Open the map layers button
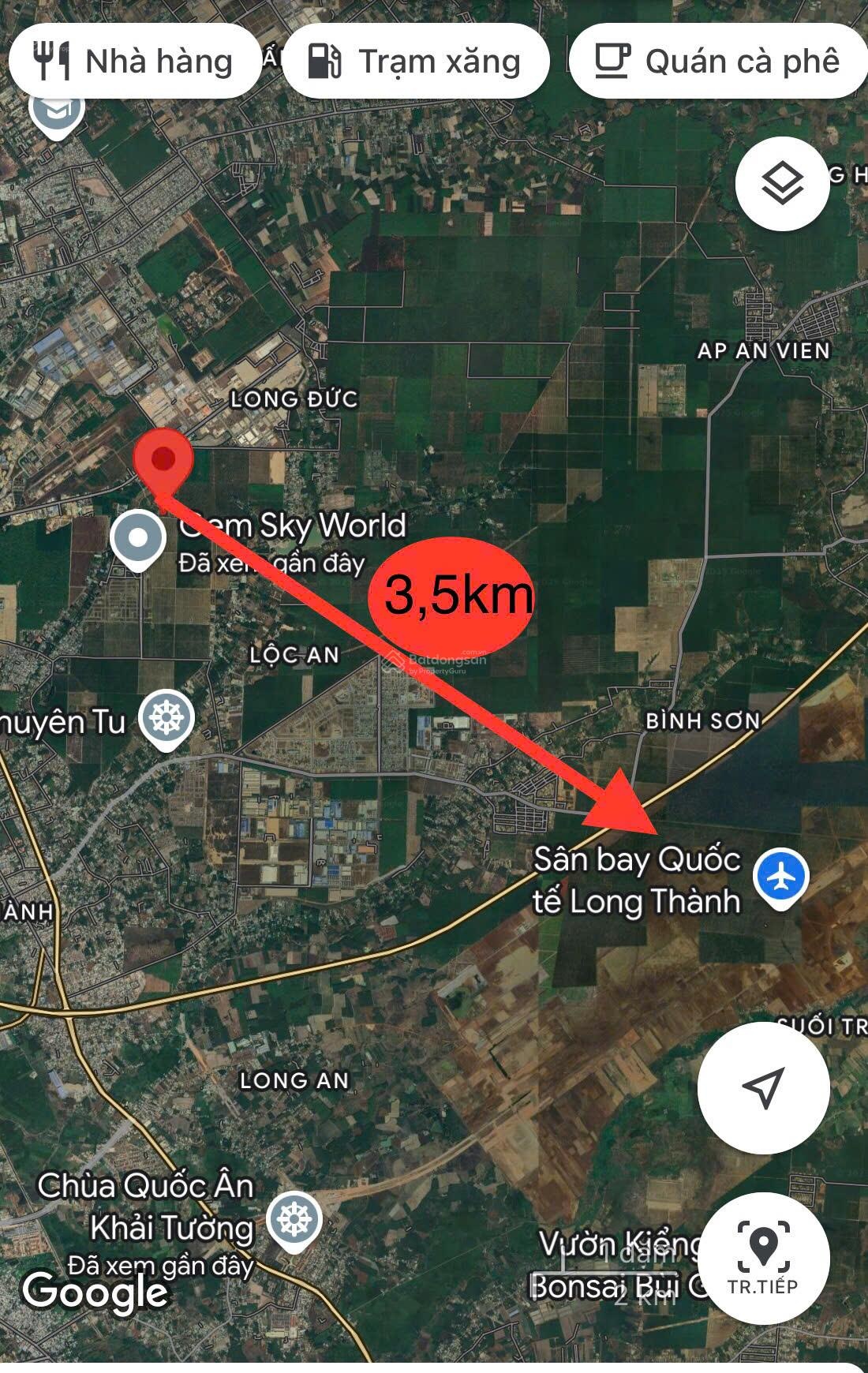The height and width of the screenshot is (1373, 868). tap(782, 183)
